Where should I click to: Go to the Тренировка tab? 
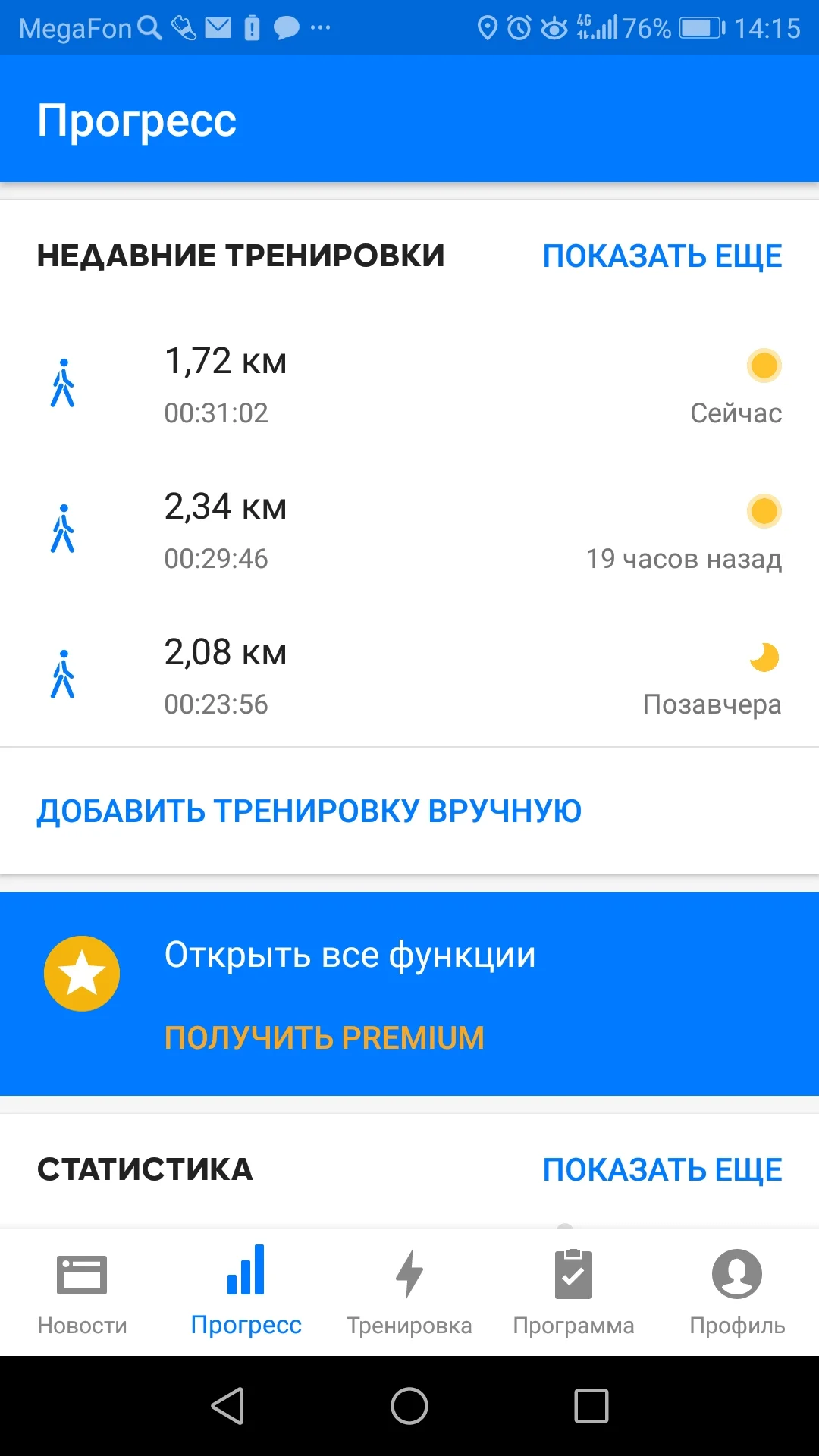tap(409, 1292)
